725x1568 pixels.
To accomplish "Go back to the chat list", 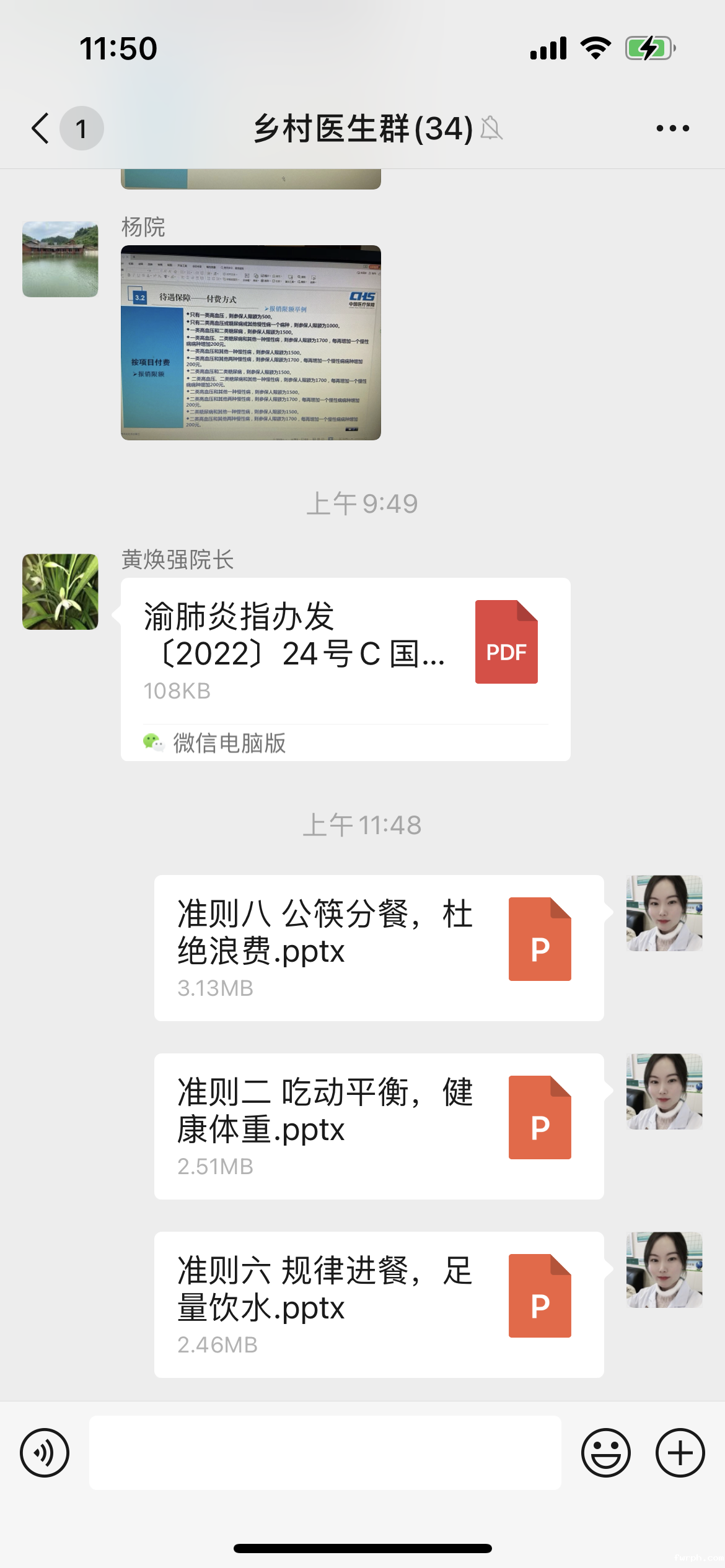I will (x=41, y=128).
